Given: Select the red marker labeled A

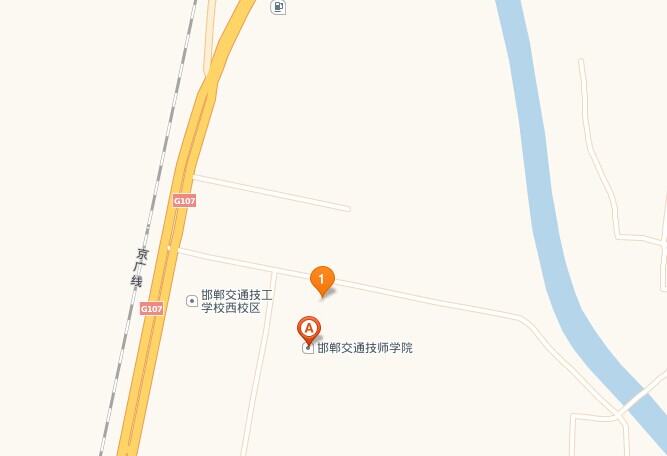Looking at the screenshot, I should (310, 328).
